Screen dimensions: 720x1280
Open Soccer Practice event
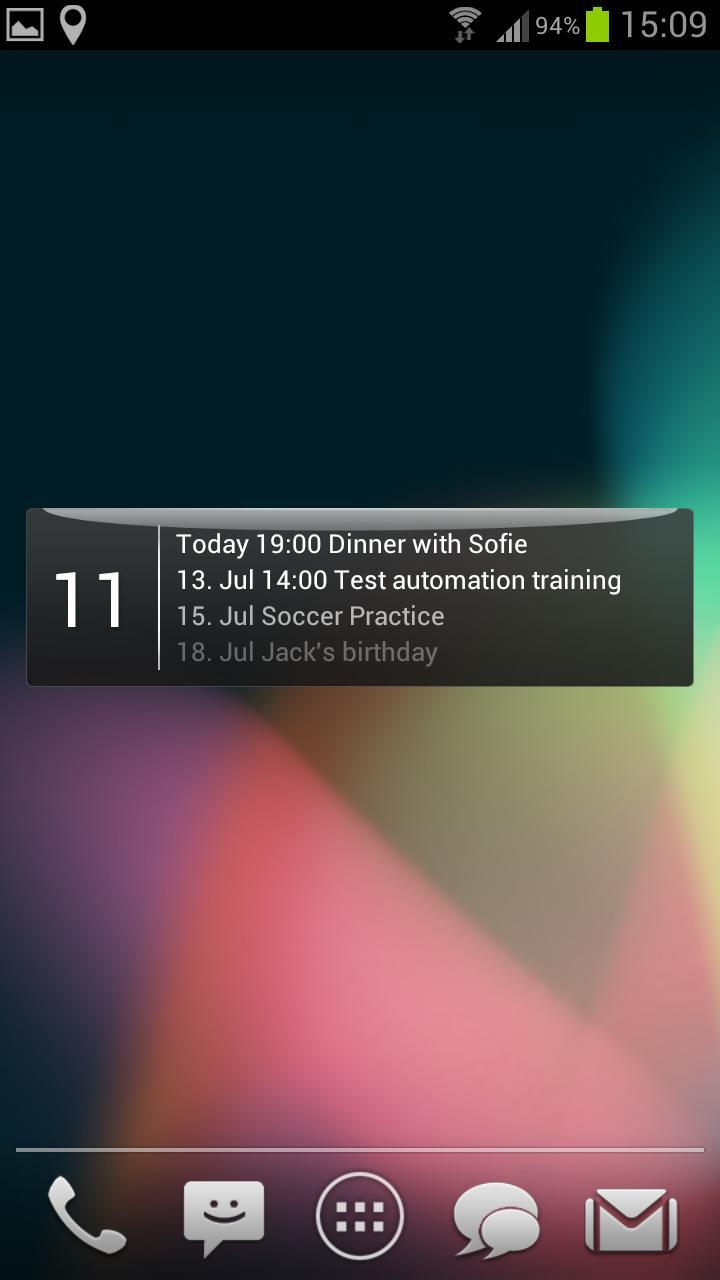310,617
